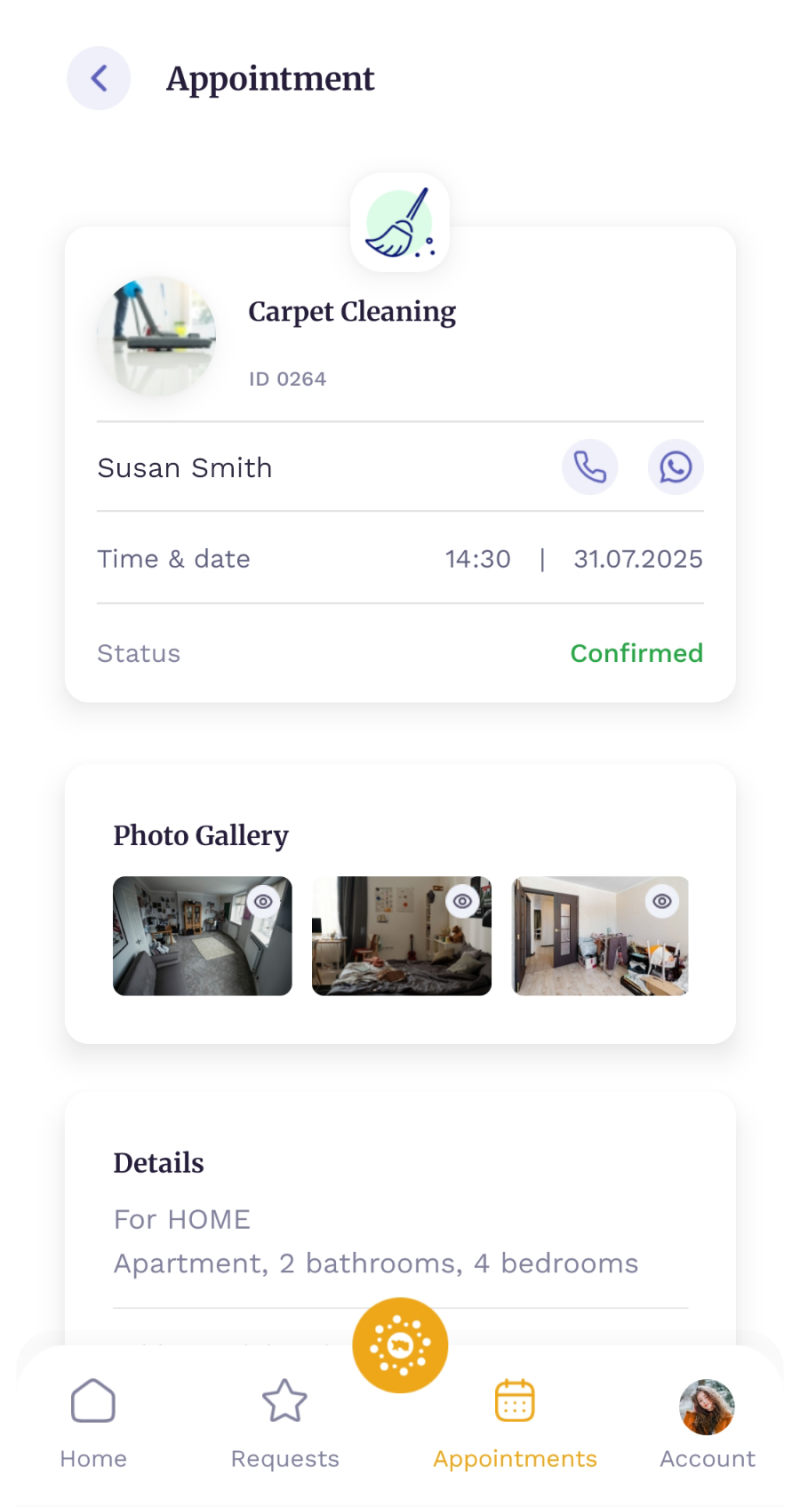Screen dimensions: 800x1507
Task: Tap the broom cleaning service icon
Action: coord(400,221)
